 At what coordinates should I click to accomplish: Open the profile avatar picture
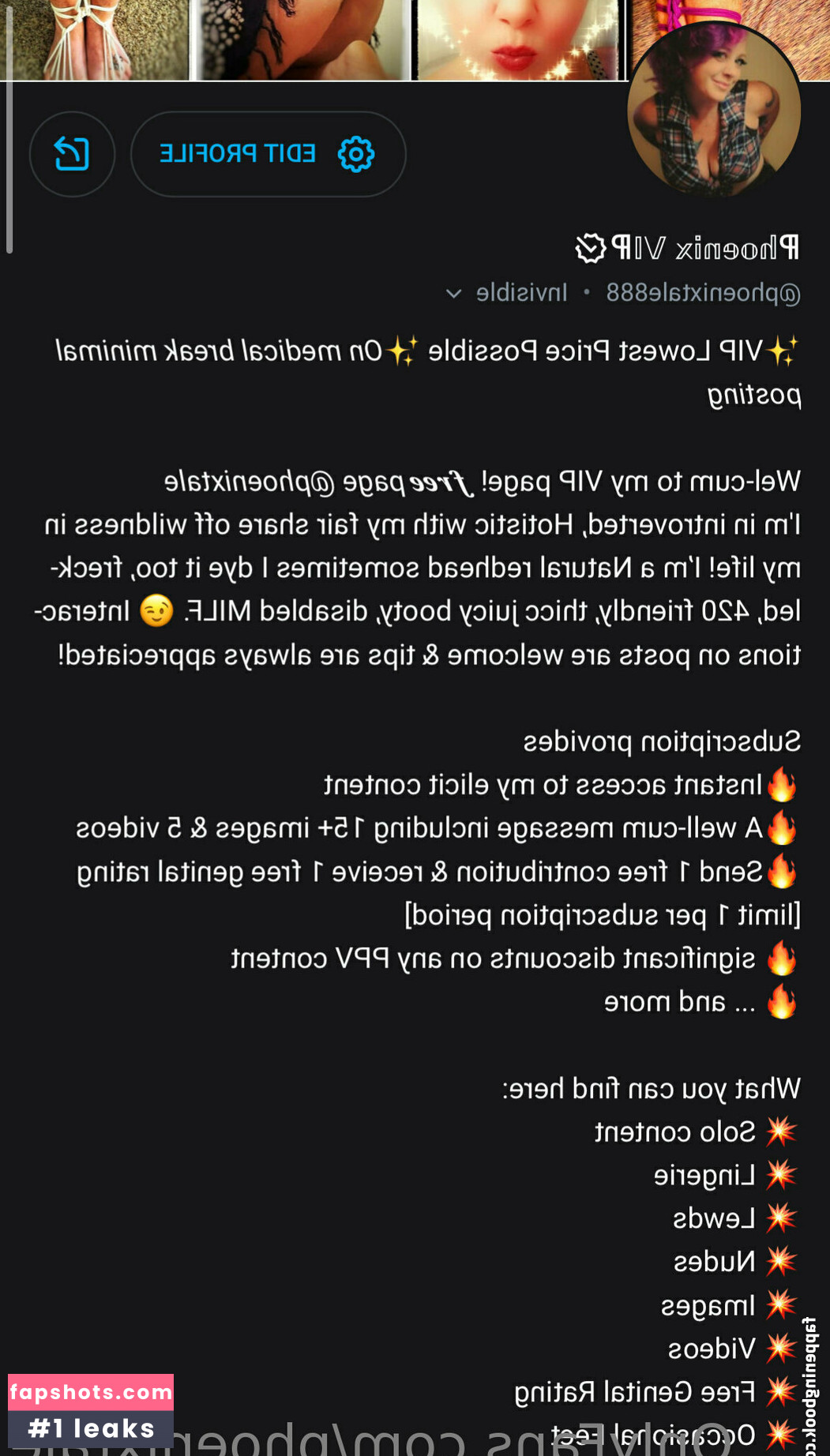tap(713, 111)
